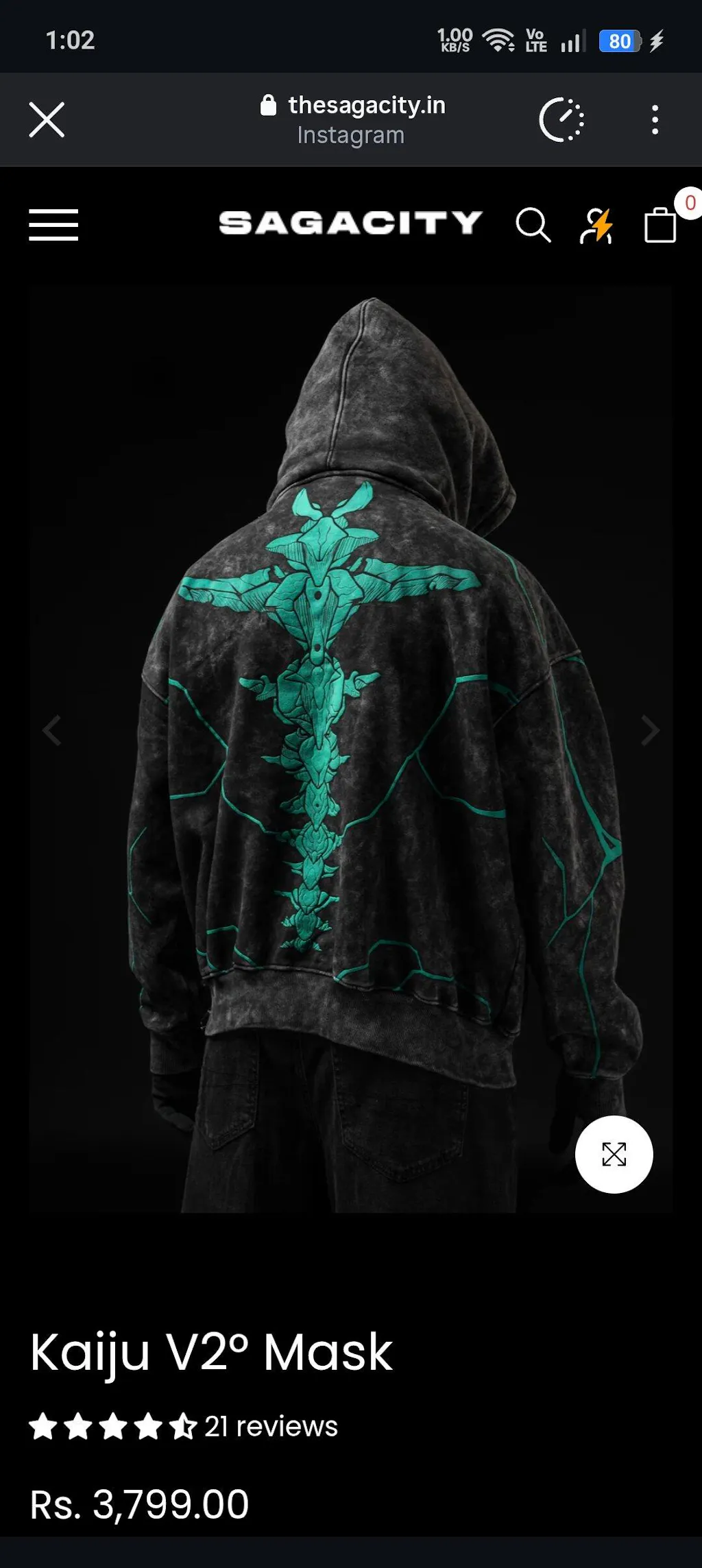Image resolution: width=702 pixels, height=1568 pixels.
Task: Show the previous product image
Action: click(52, 729)
